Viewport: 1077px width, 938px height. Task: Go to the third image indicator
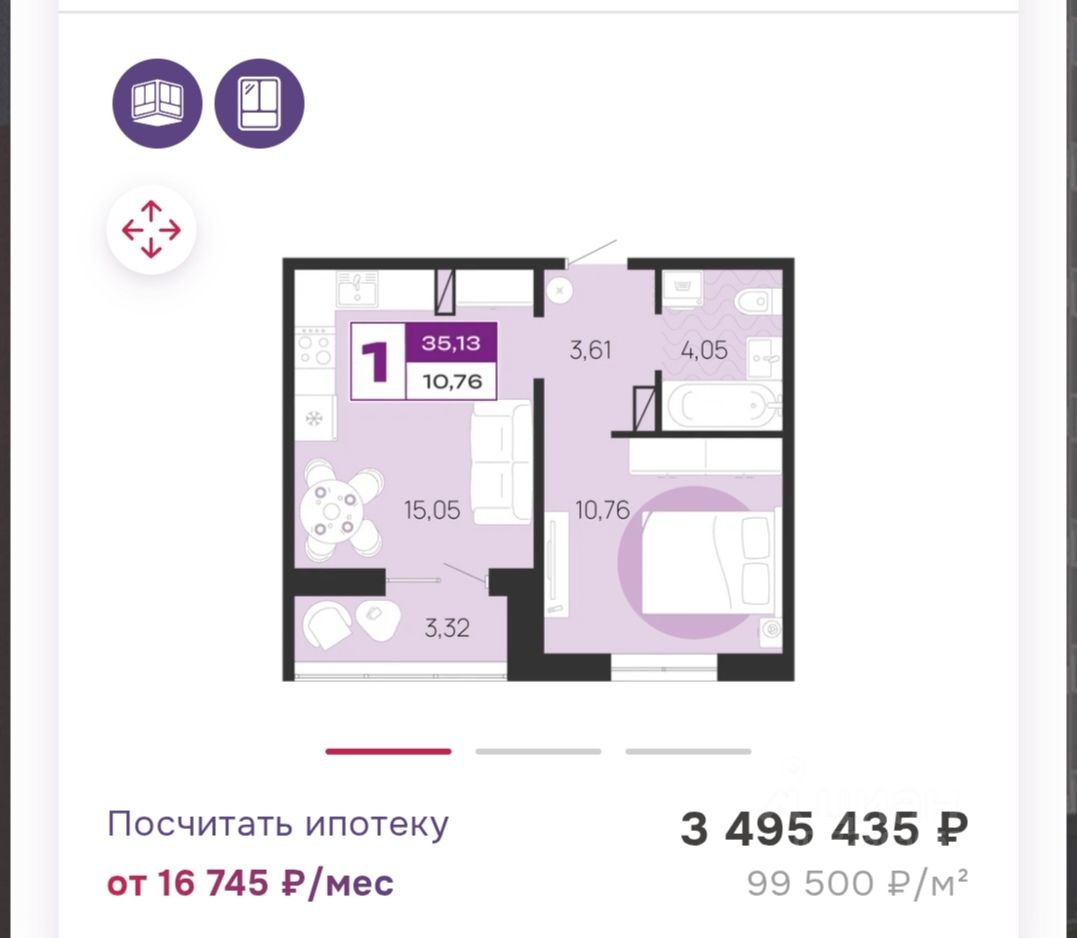(688, 751)
